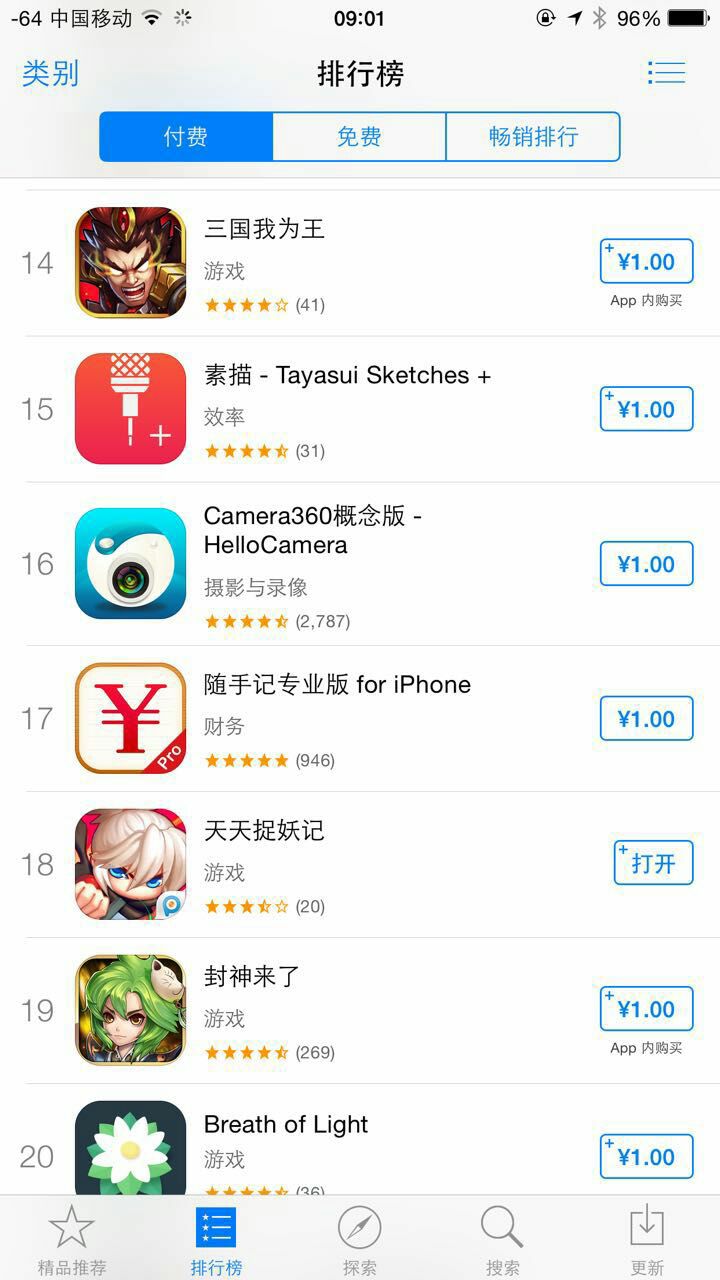The image size is (720, 1280).
Task: Buy 封神来了 for ¥1.00
Action: point(646,1009)
